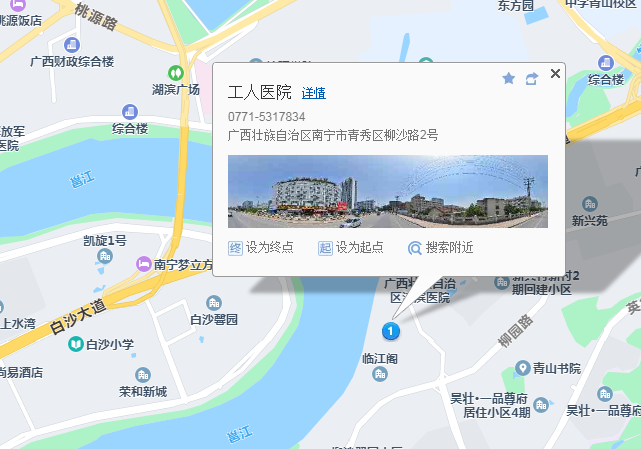Close the 工人医院 info popup
The height and width of the screenshot is (449, 641).
[x=555, y=76]
